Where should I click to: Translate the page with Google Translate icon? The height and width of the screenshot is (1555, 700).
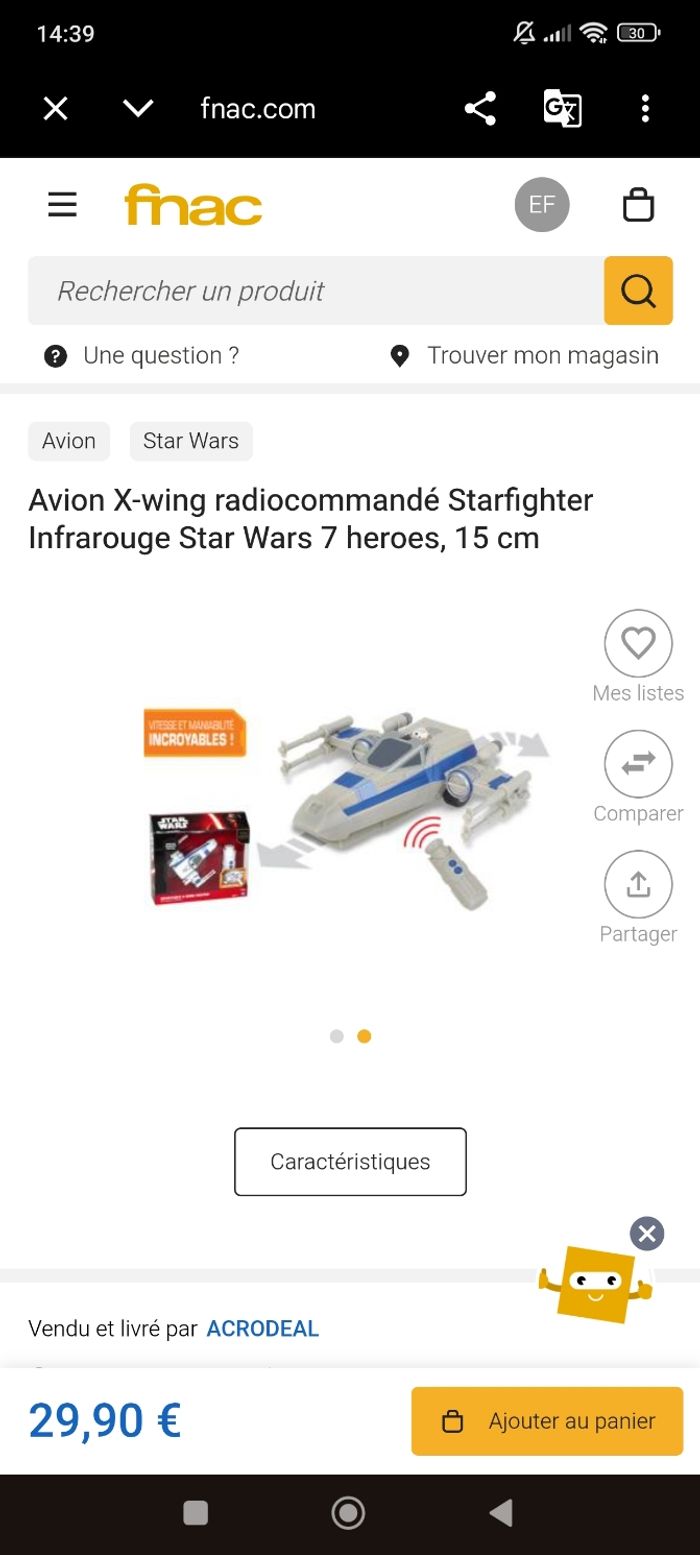coord(562,108)
